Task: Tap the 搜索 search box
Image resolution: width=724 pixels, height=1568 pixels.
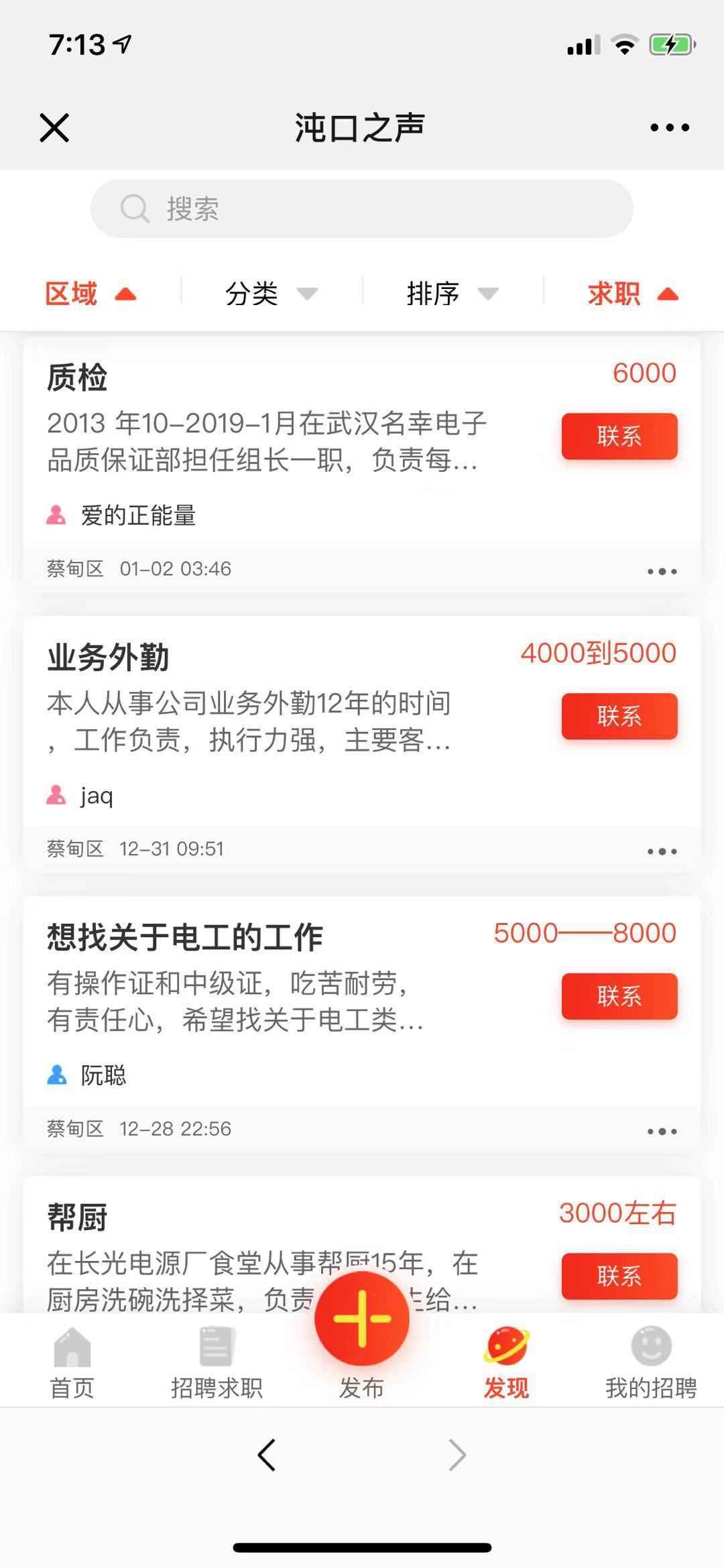Action: click(x=362, y=208)
